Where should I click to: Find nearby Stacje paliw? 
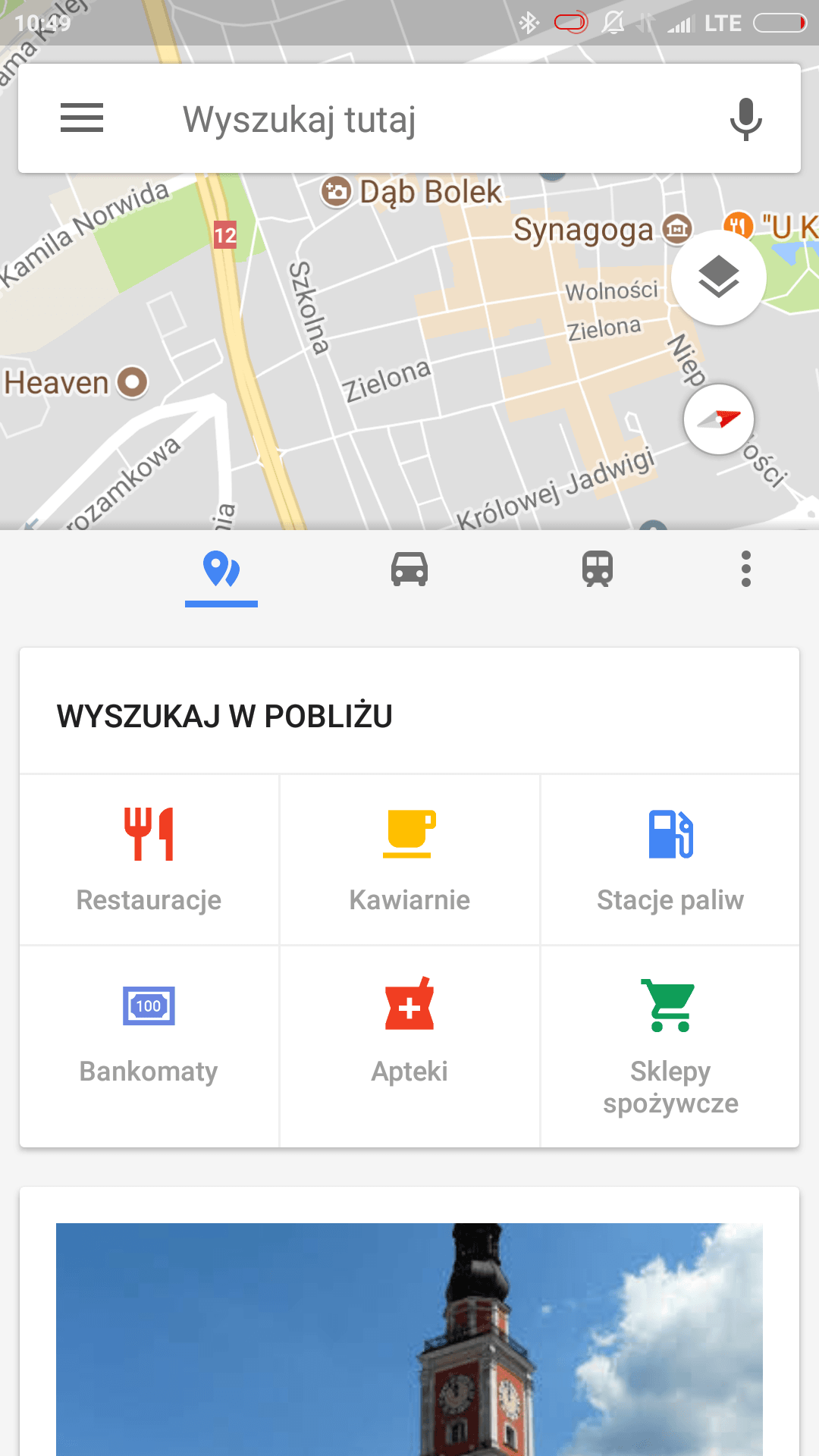(x=670, y=860)
